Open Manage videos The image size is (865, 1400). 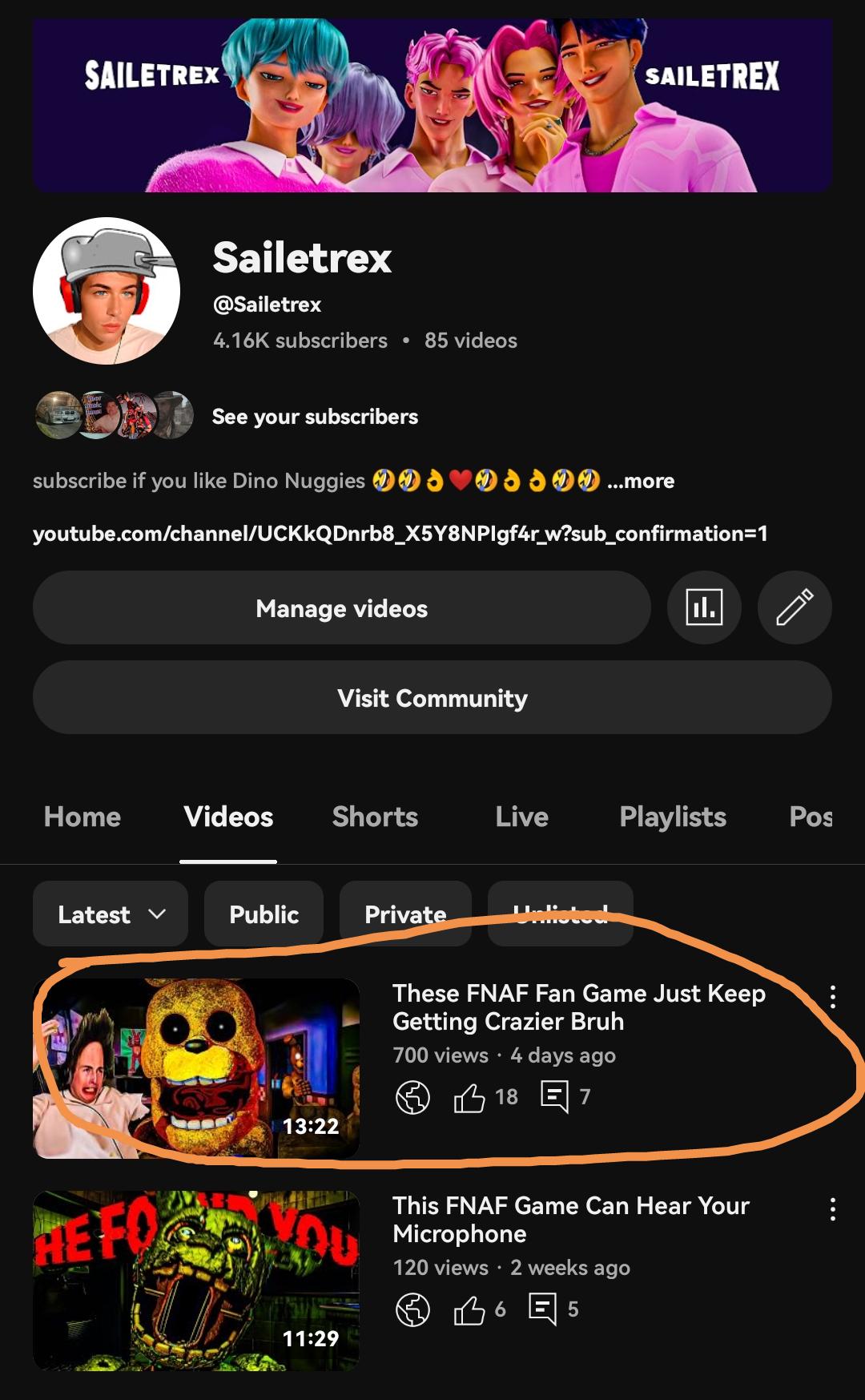click(x=341, y=608)
